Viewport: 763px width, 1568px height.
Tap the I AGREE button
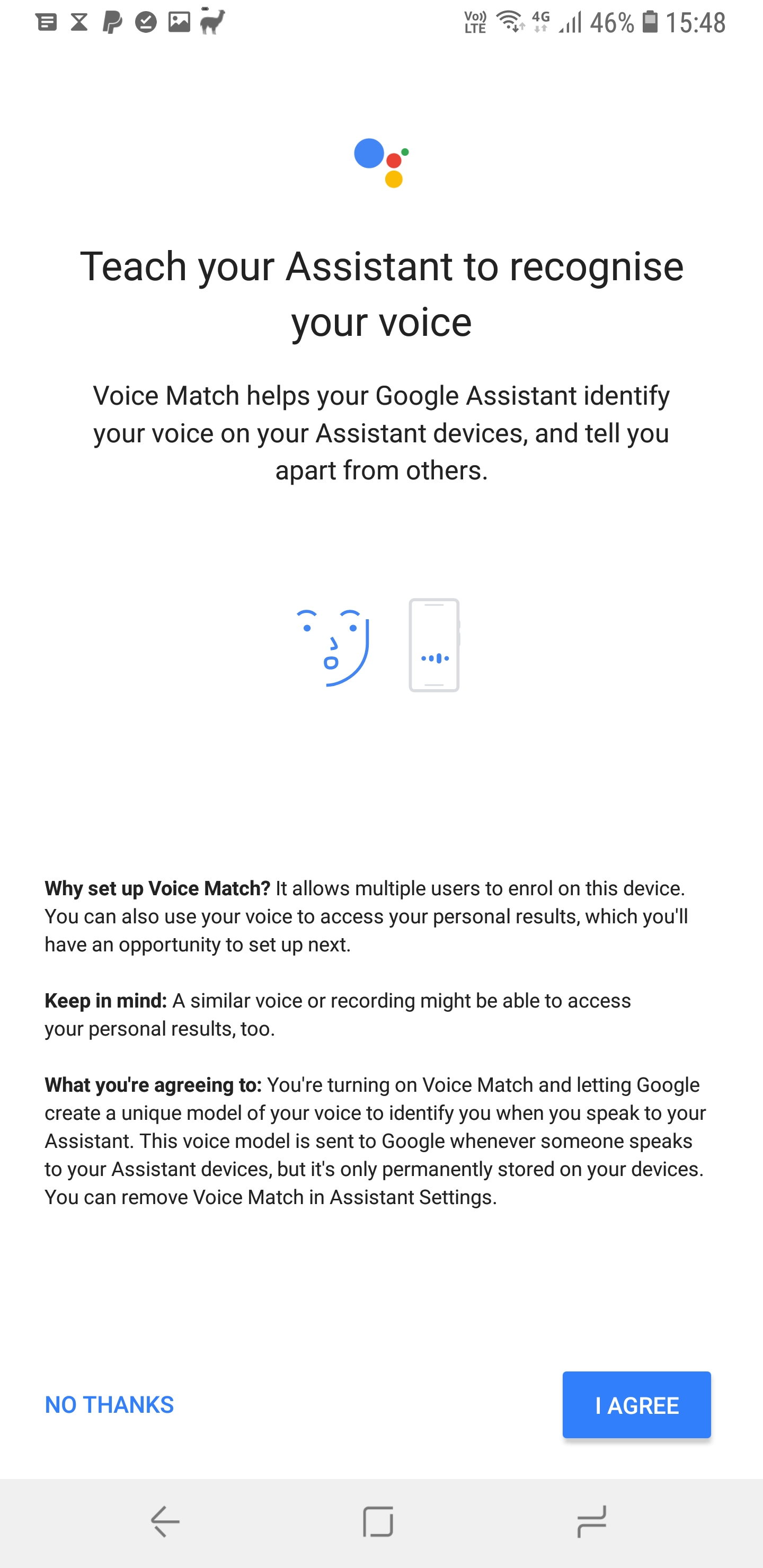click(x=636, y=1405)
